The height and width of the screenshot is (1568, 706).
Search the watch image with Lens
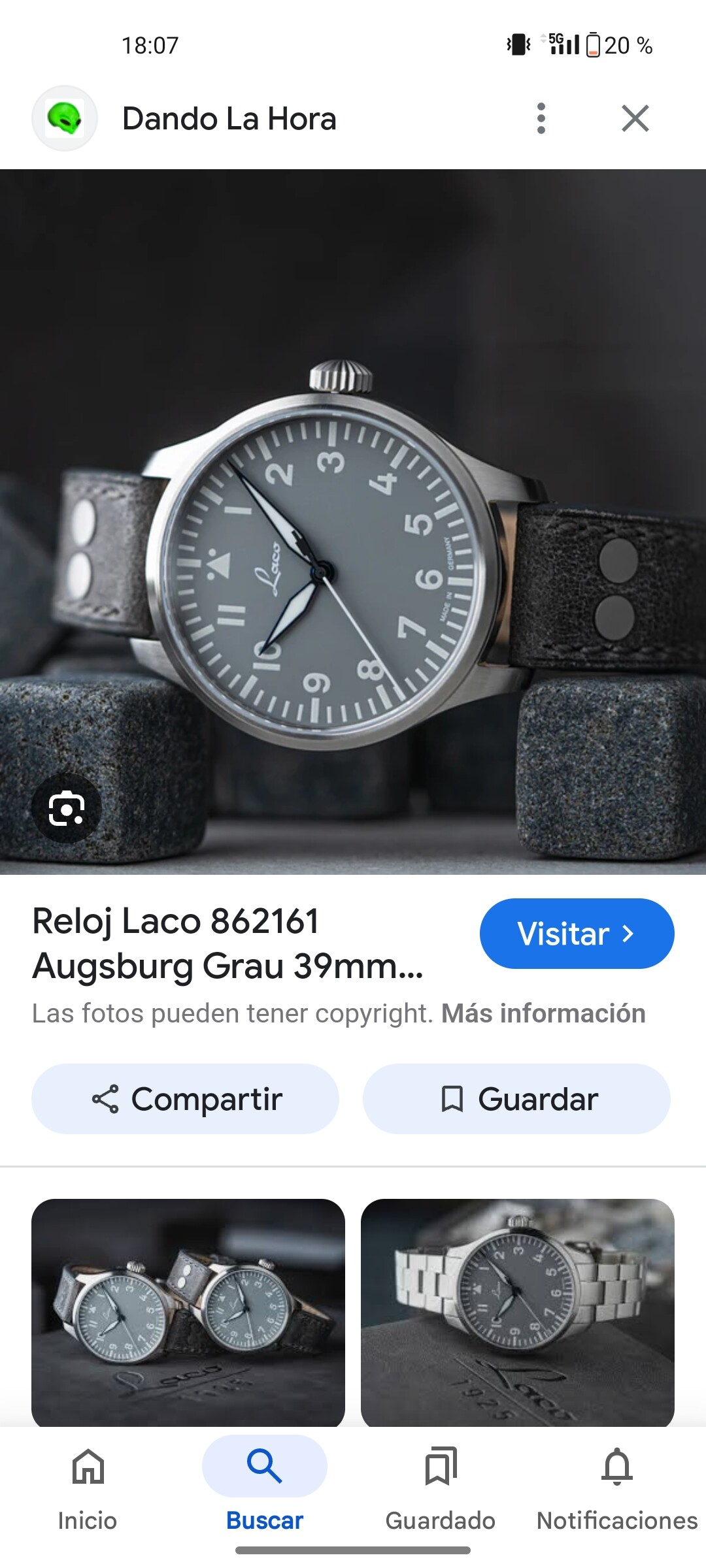click(x=67, y=808)
